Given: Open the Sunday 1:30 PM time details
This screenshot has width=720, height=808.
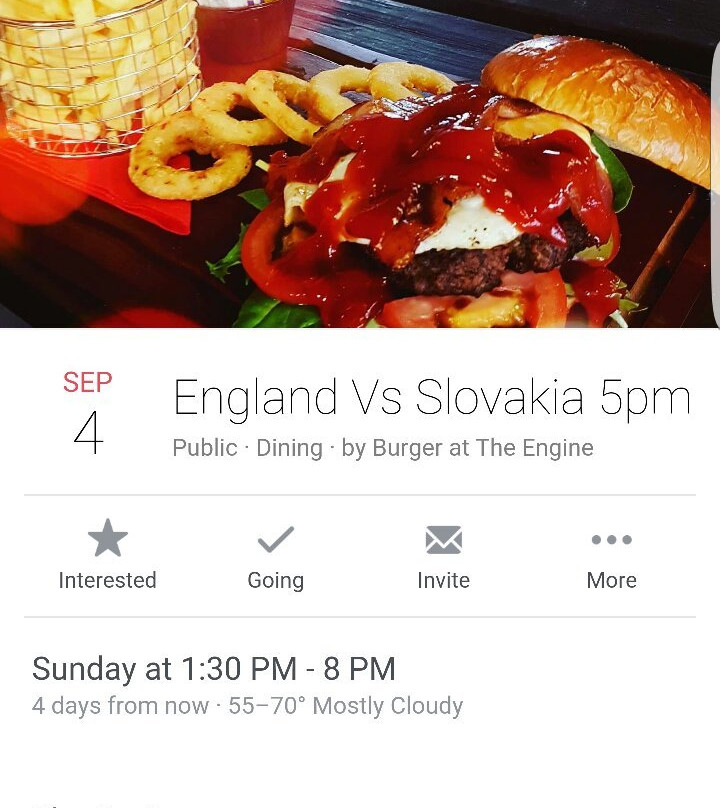Looking at the screenshot, I should (x=214, y=669).
